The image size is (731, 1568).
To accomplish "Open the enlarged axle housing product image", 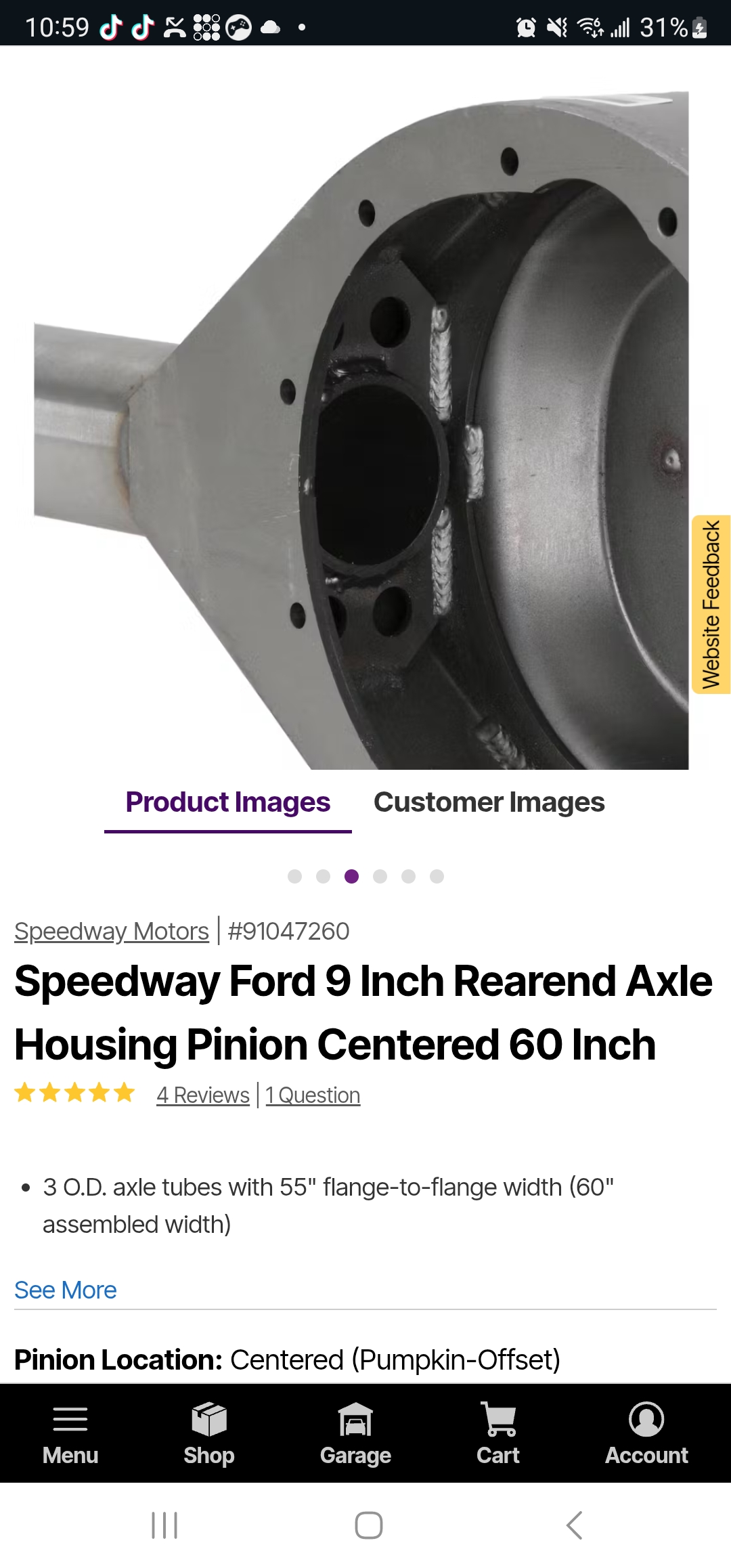I will (361, 431).
